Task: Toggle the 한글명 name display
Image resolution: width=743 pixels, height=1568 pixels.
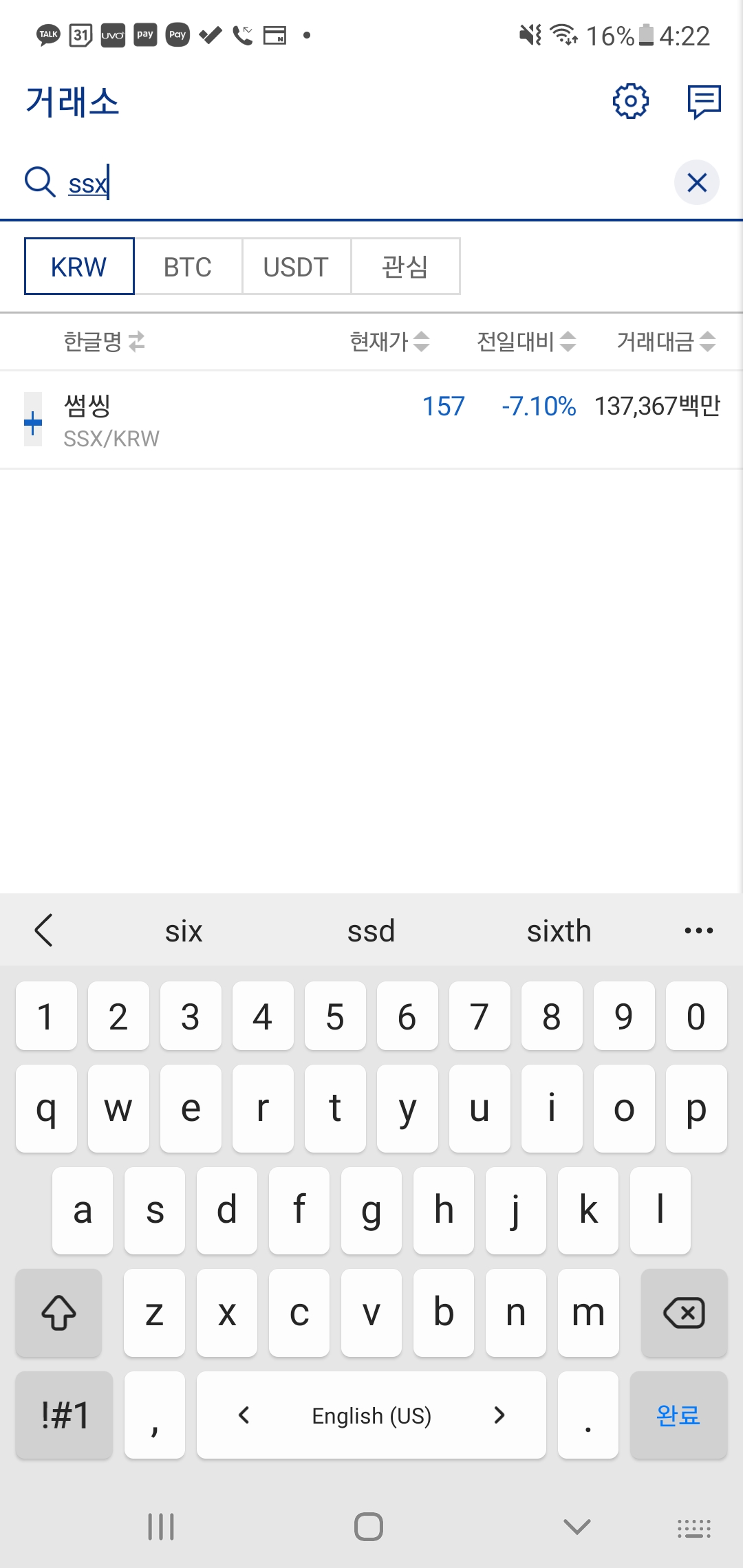Action: point(104,341)
